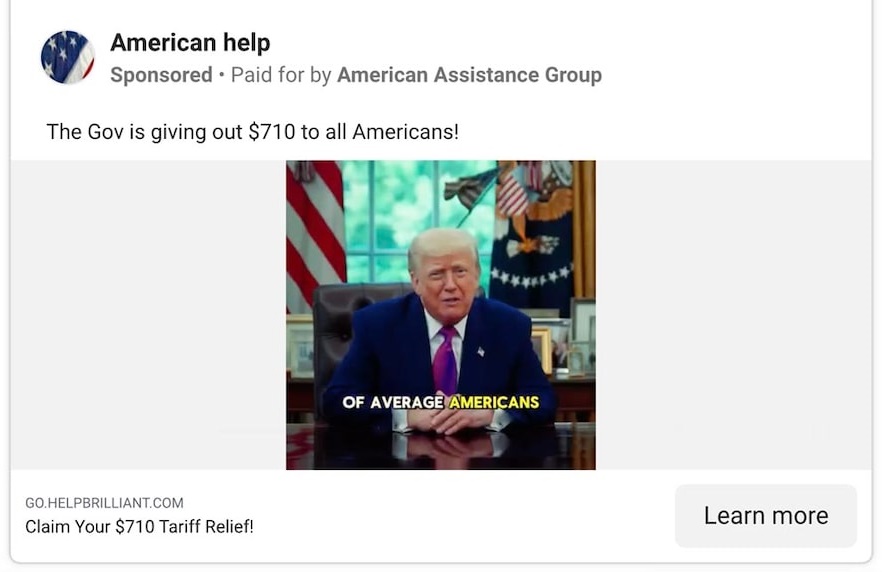Tap the Learn more button

tap(765, 516)
